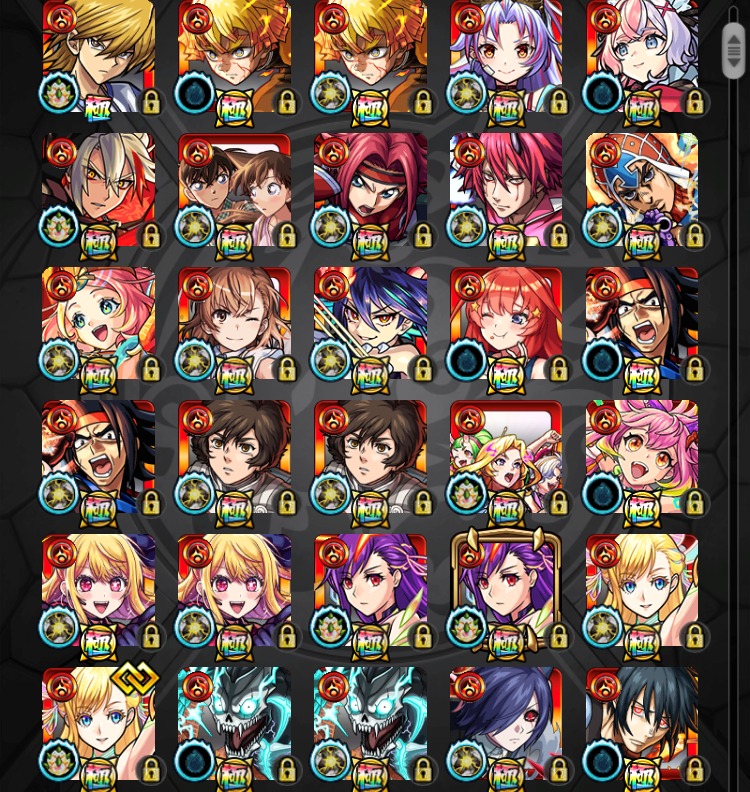
Task: Tap the gold-framed purple-haired character
Action: tap(506, 592)
